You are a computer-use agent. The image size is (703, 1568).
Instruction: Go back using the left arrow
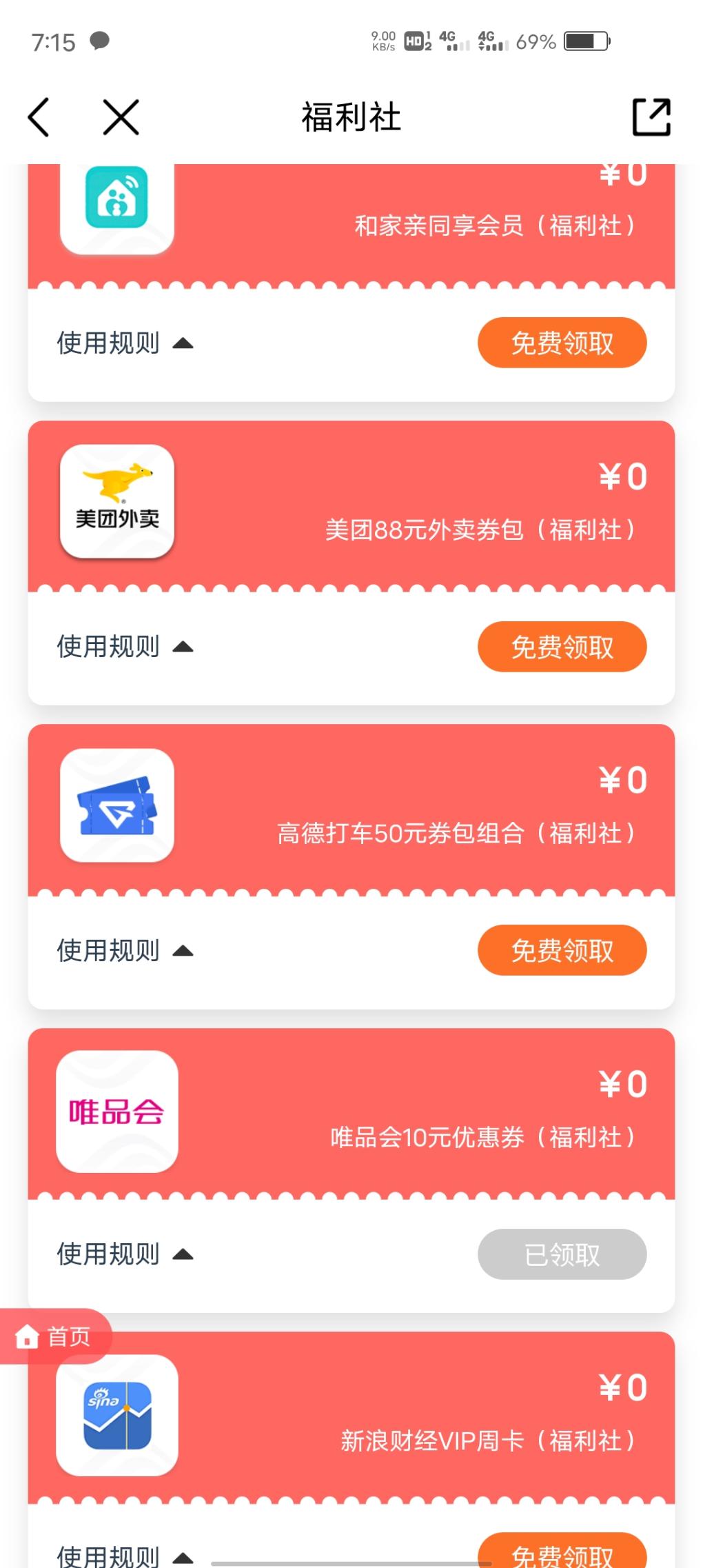pos(39,117)
